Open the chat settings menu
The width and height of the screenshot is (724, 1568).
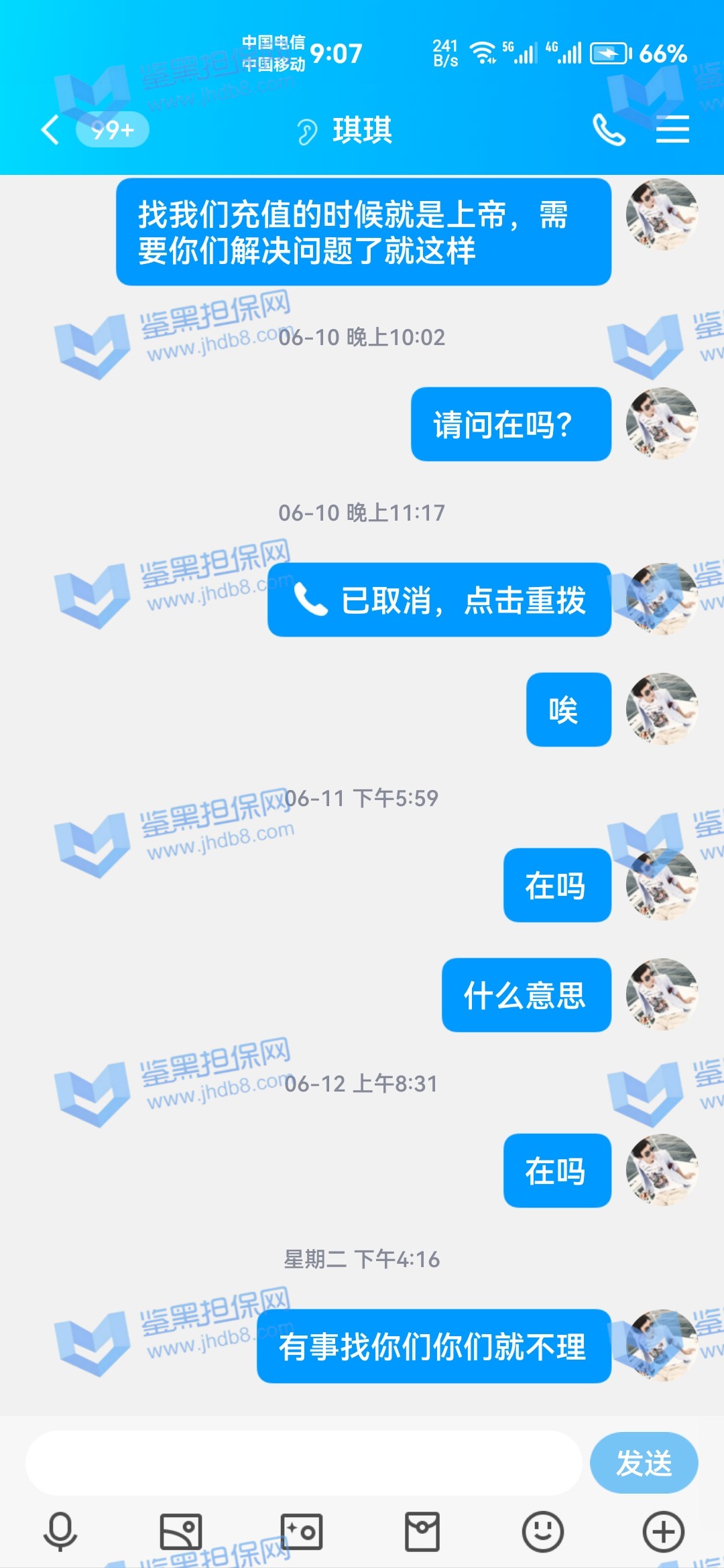[x=672, y=129]
